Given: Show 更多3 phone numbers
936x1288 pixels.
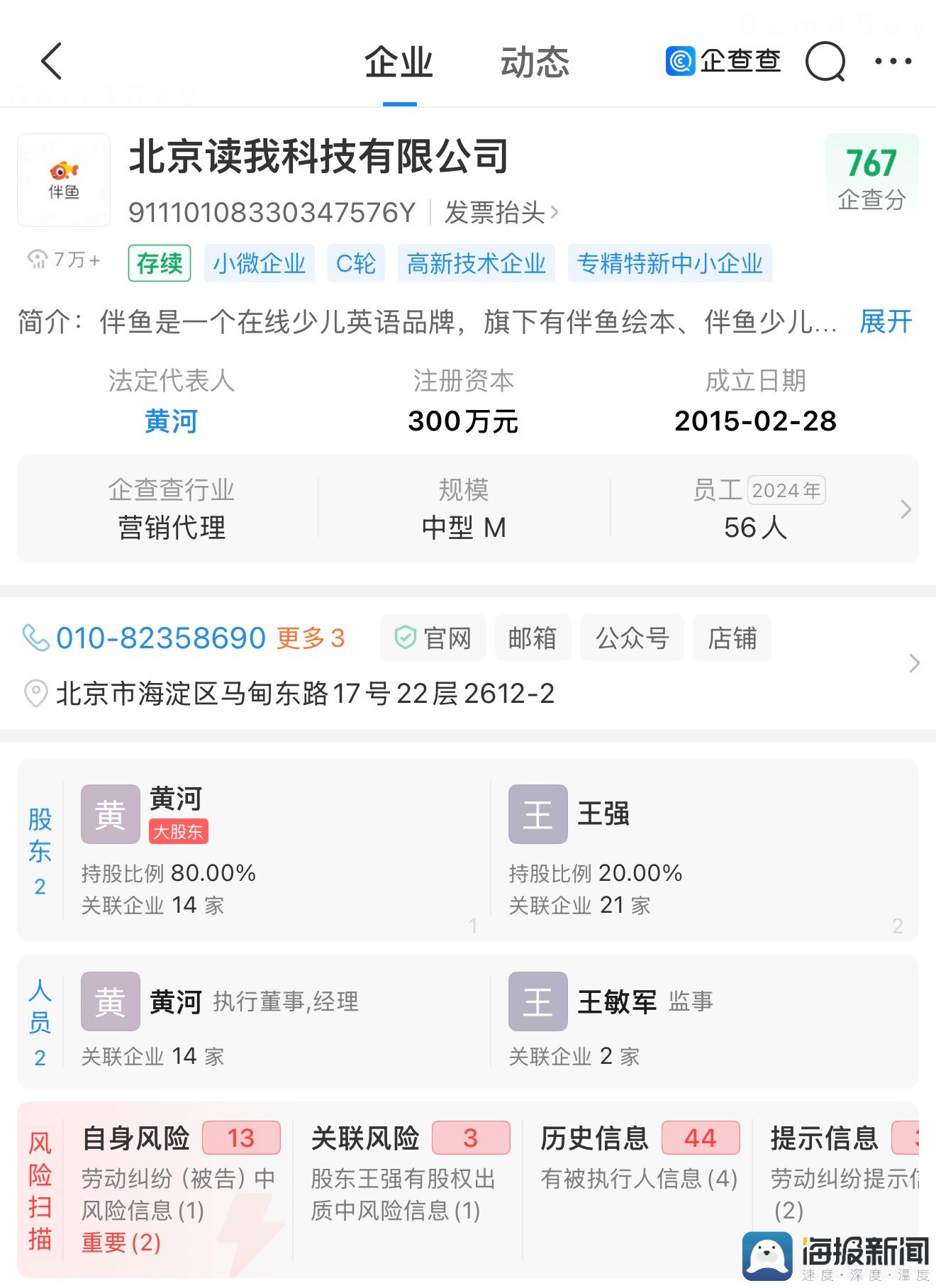Looking at the screenshot, I should 310,638.
